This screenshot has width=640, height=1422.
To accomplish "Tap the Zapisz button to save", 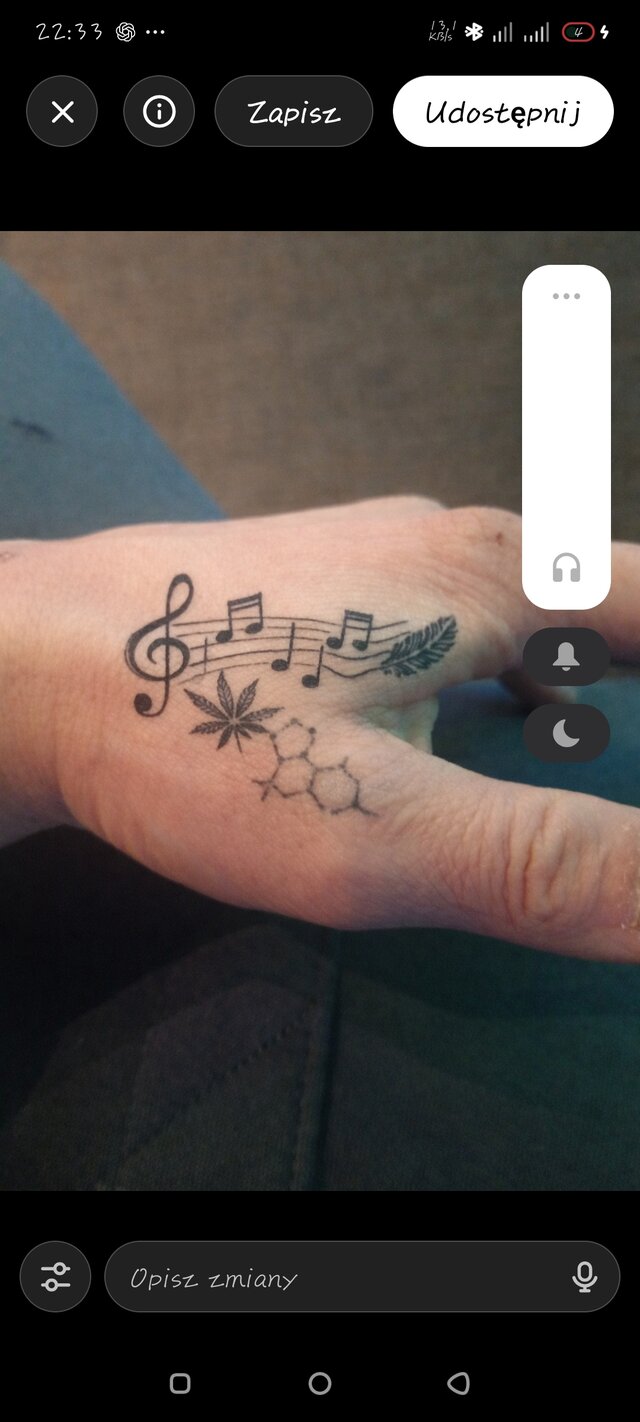I will pyautogui.click(x=293, y=112).
